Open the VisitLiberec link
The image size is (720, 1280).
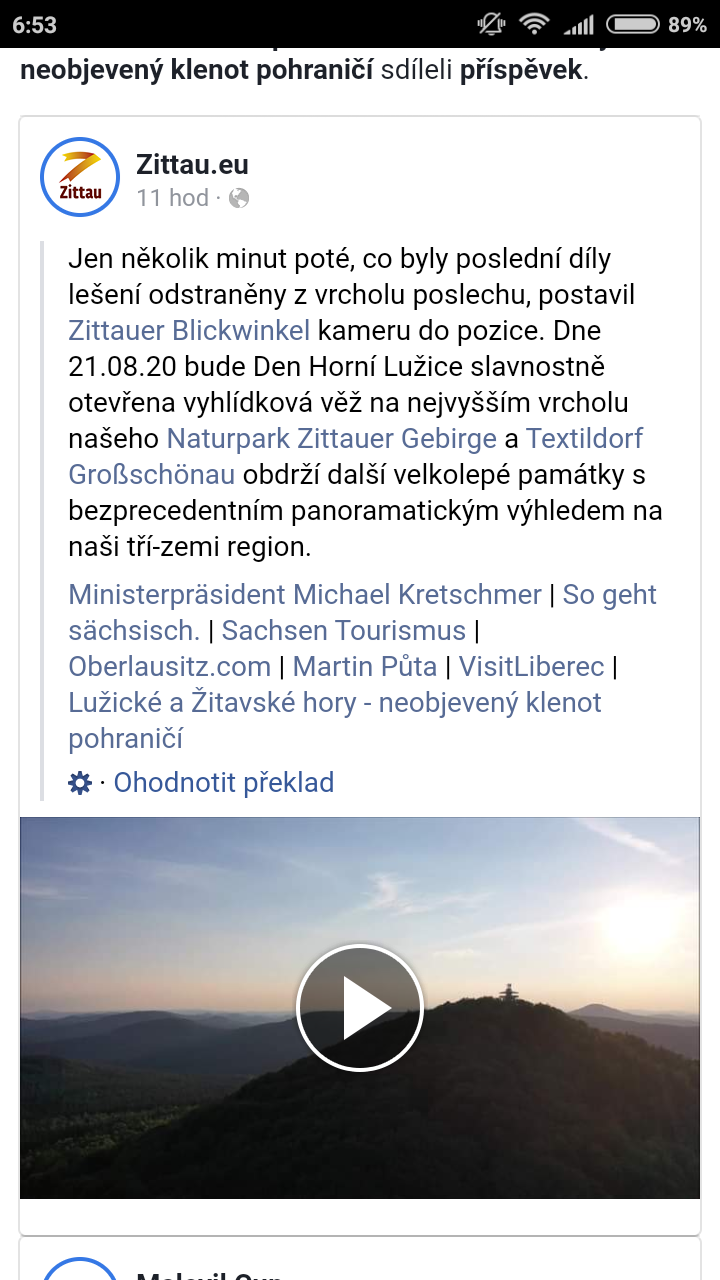[532, 666]
